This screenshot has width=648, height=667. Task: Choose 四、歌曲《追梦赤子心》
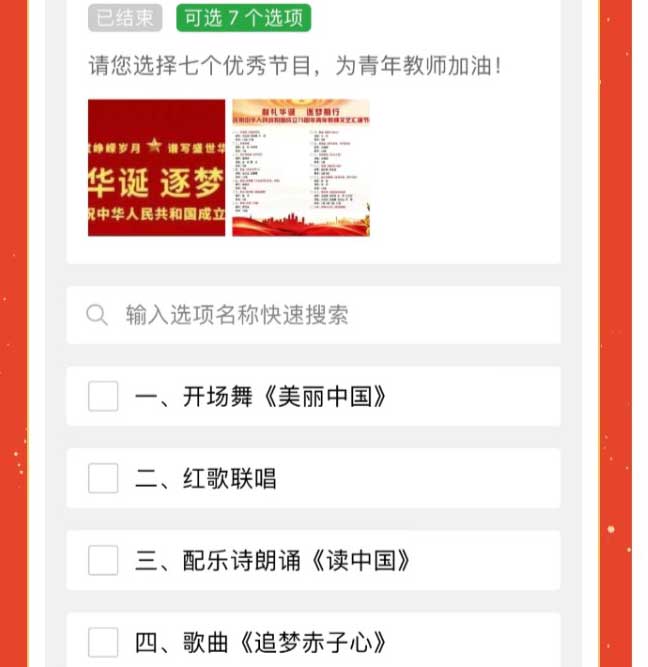coord(103,642)
